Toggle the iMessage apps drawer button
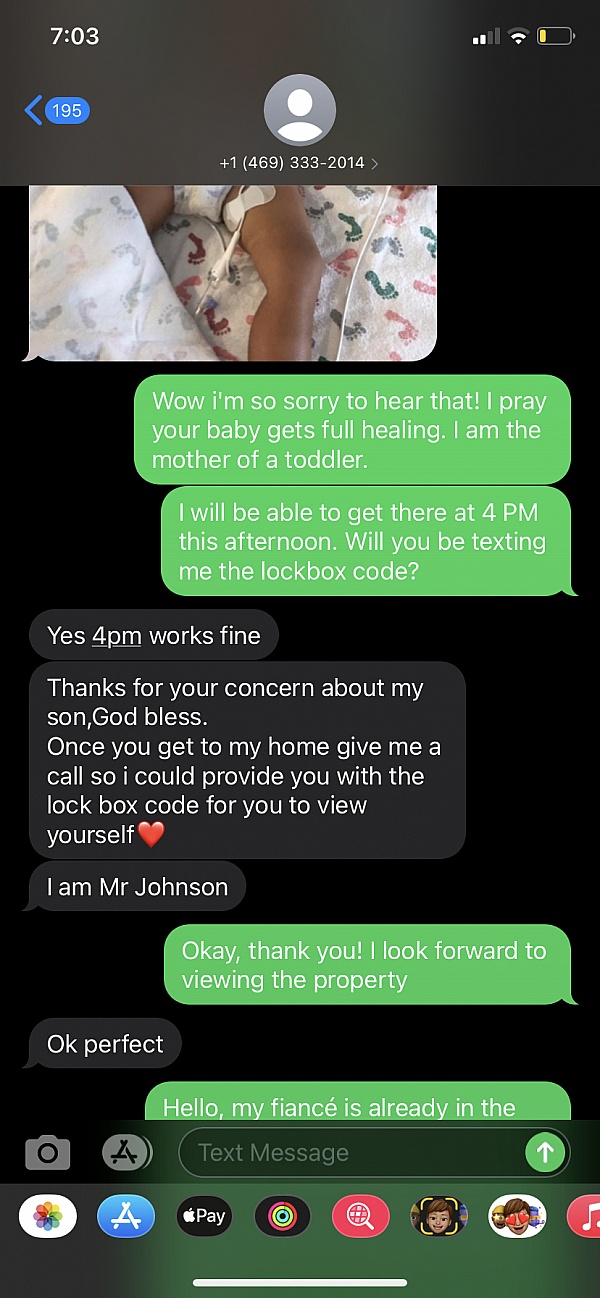The height and width of the screenshot is (1298, 600). pos(126,1152)
